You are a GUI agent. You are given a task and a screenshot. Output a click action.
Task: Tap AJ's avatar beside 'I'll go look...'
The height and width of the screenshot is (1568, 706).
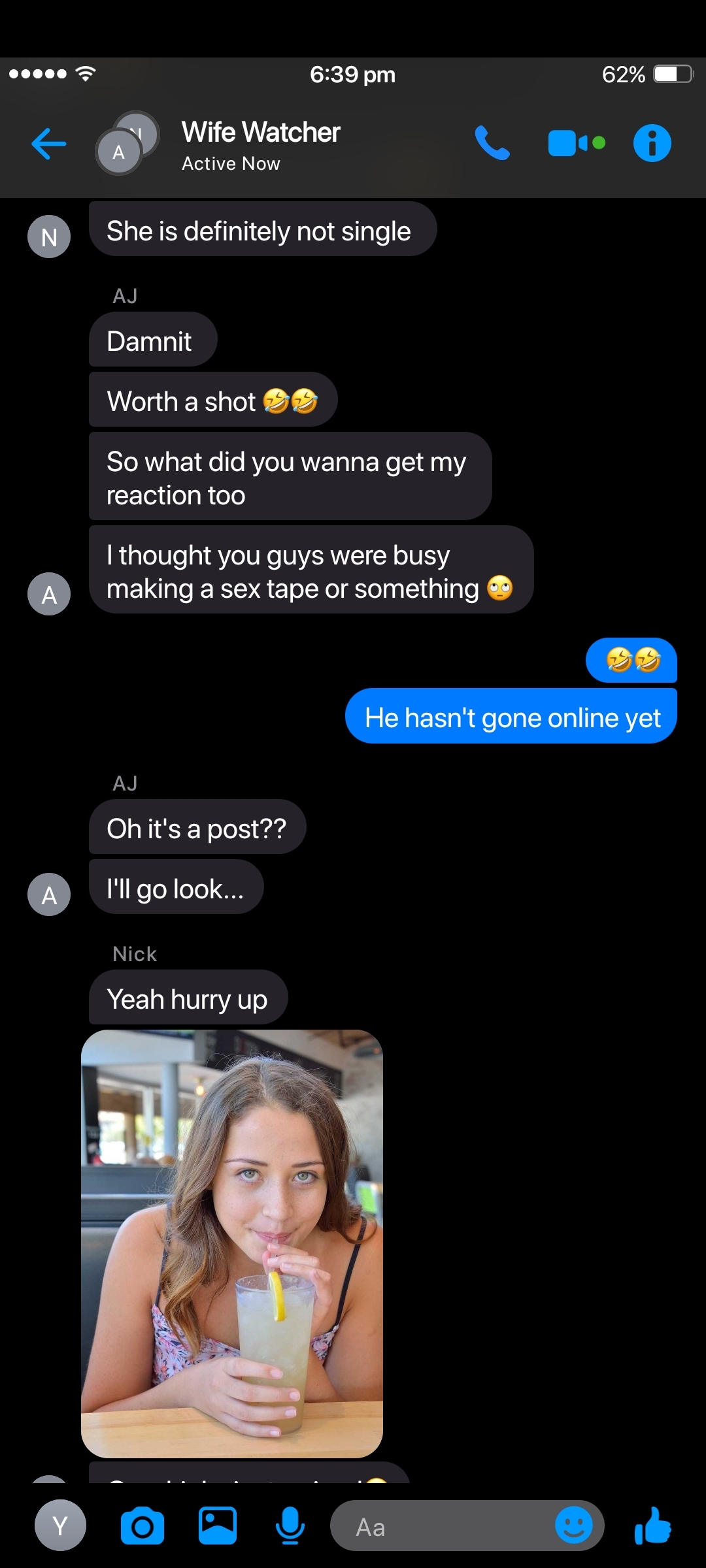pyautogui.click(x=49, y=894)
